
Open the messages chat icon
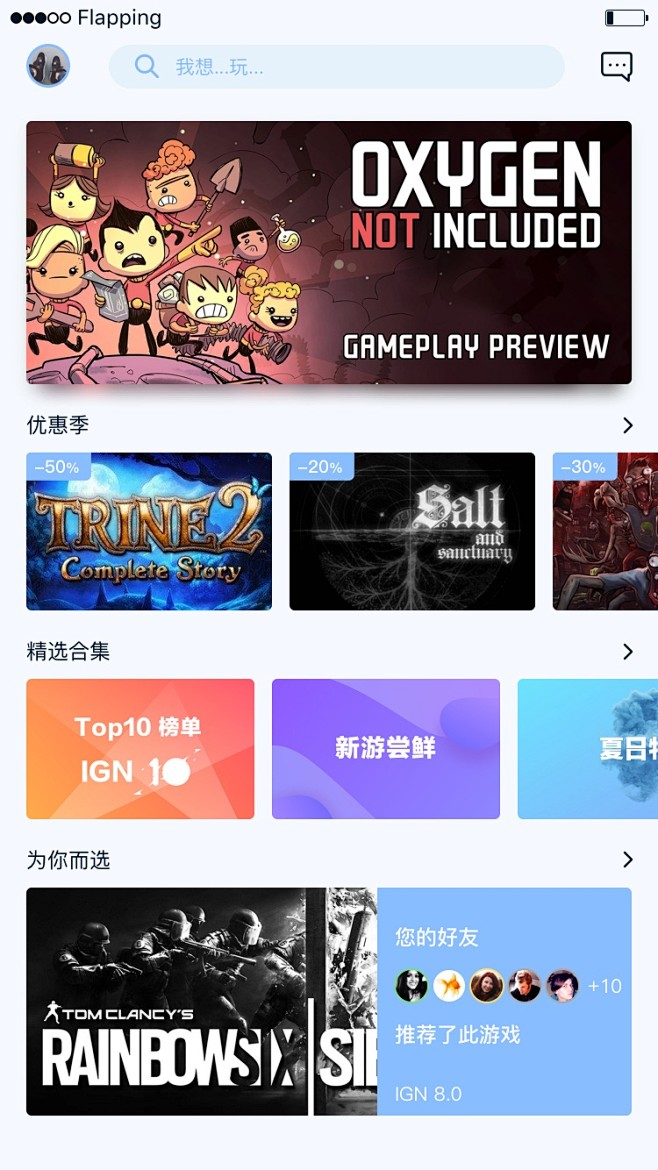click(x=616, y=67)
